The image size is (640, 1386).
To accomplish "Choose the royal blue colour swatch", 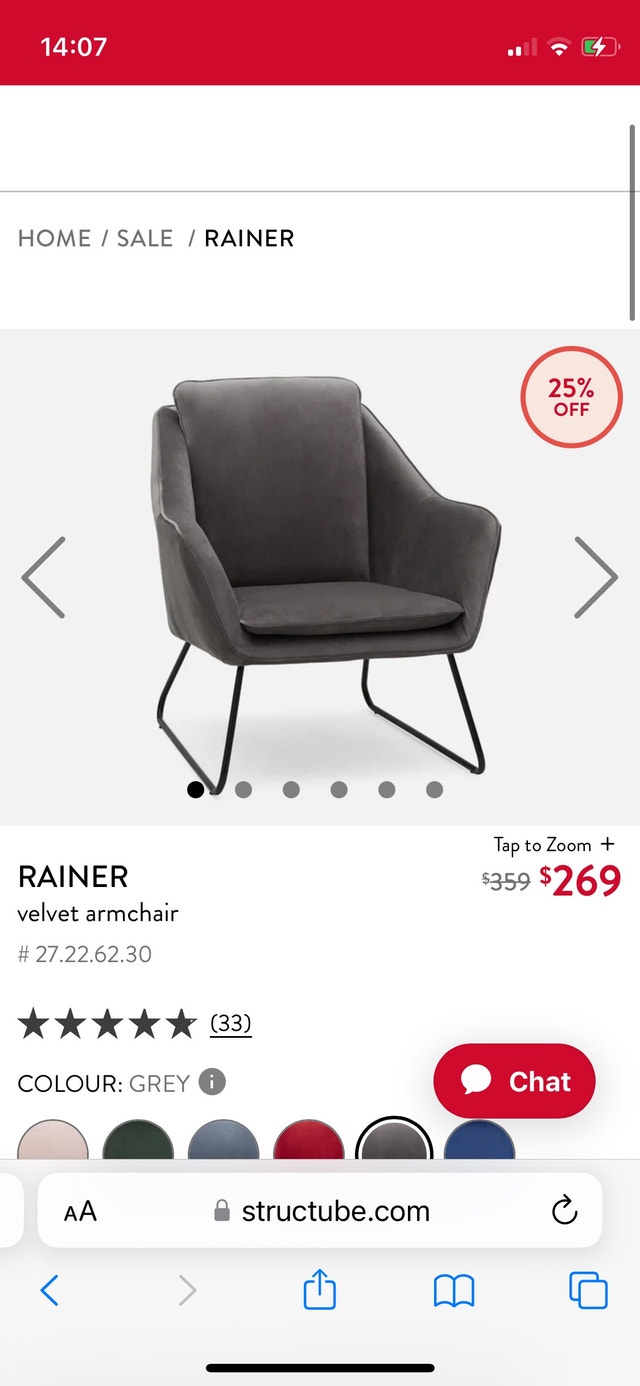I will click(479, 1142).
